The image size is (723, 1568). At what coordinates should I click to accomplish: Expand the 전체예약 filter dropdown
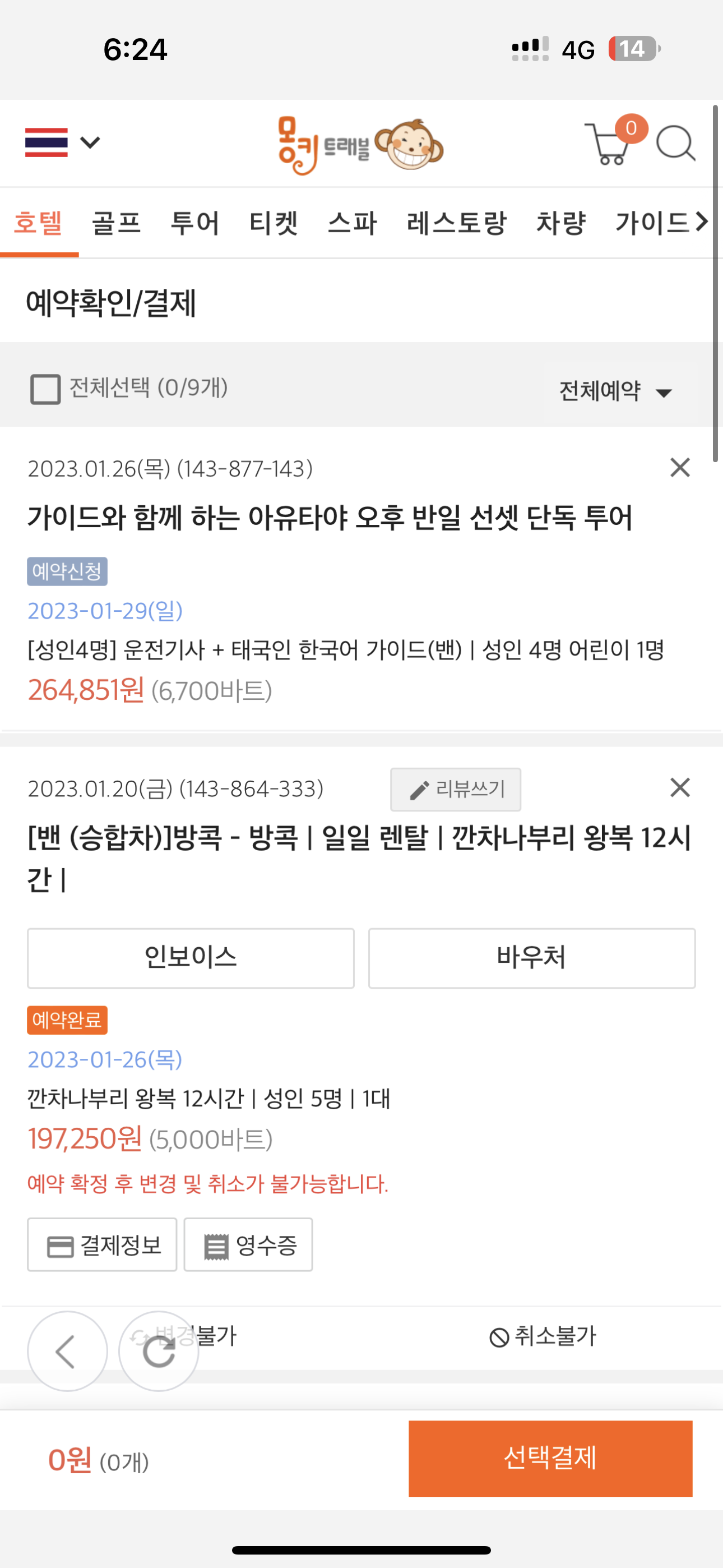pos(616,391)
